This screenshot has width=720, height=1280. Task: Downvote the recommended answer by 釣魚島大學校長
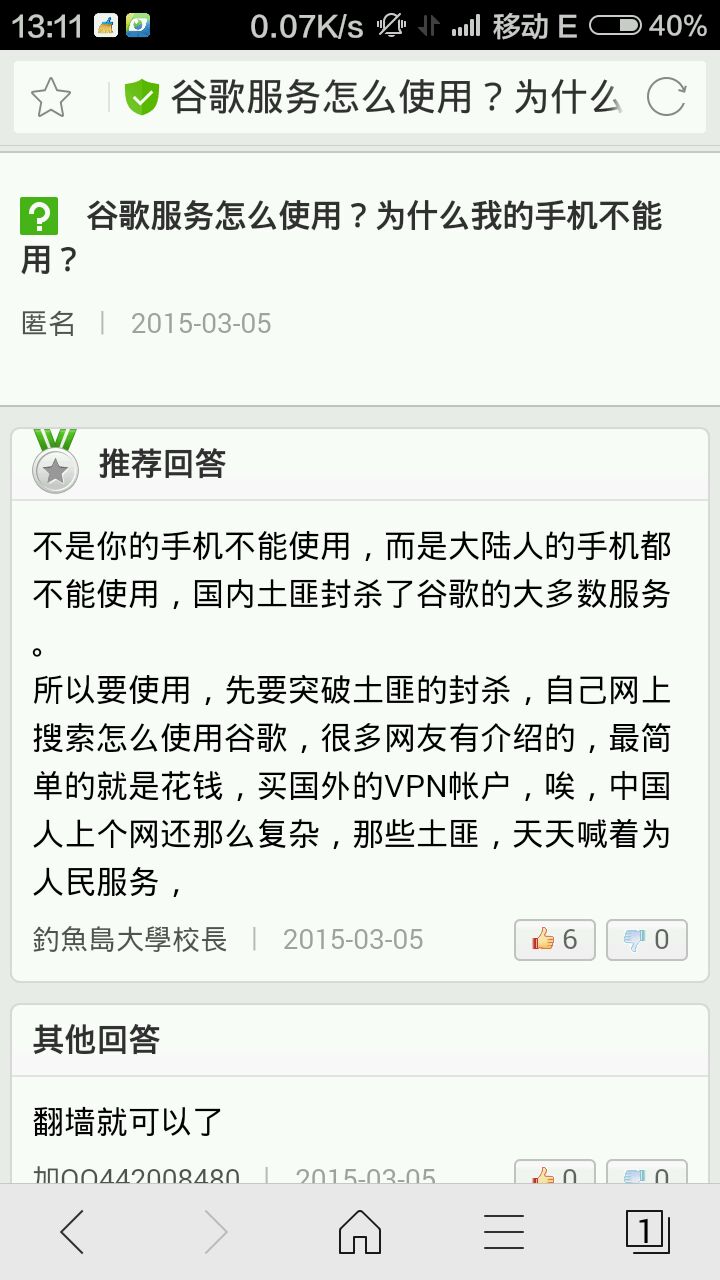point(647,939)
